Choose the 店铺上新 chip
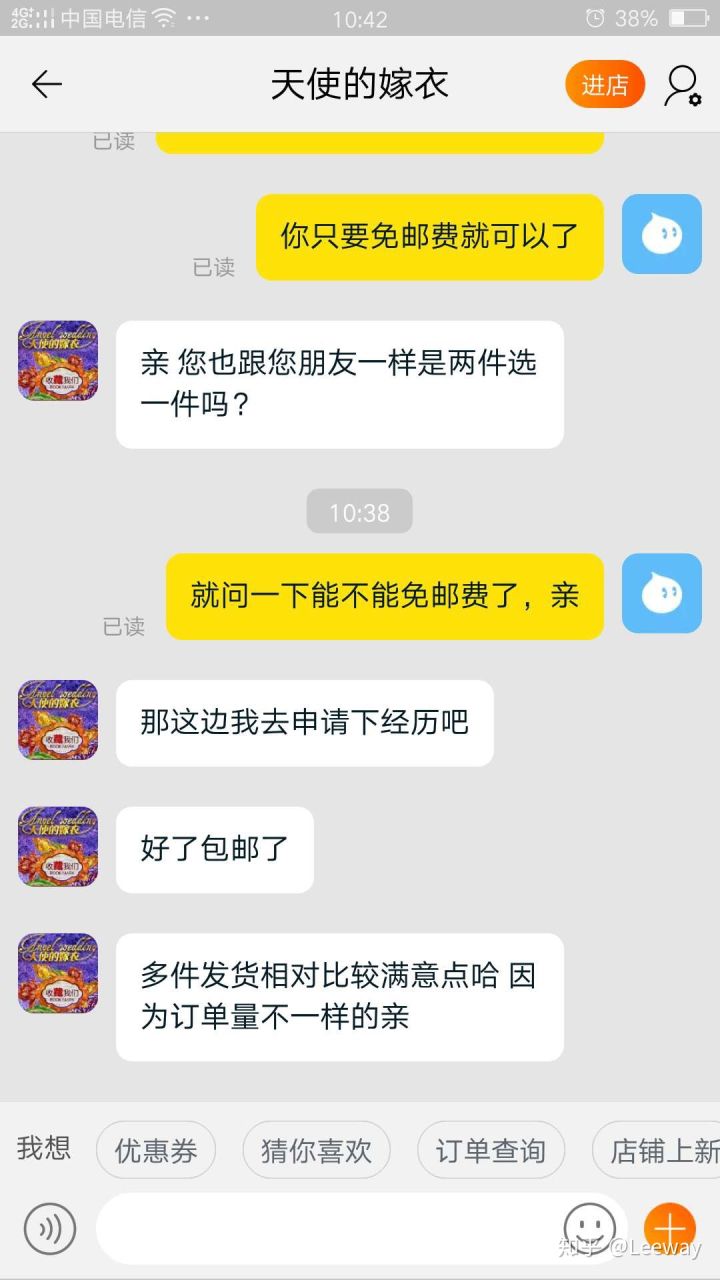This screenshot has width=720, height=1280. (x=660, y=1150)
